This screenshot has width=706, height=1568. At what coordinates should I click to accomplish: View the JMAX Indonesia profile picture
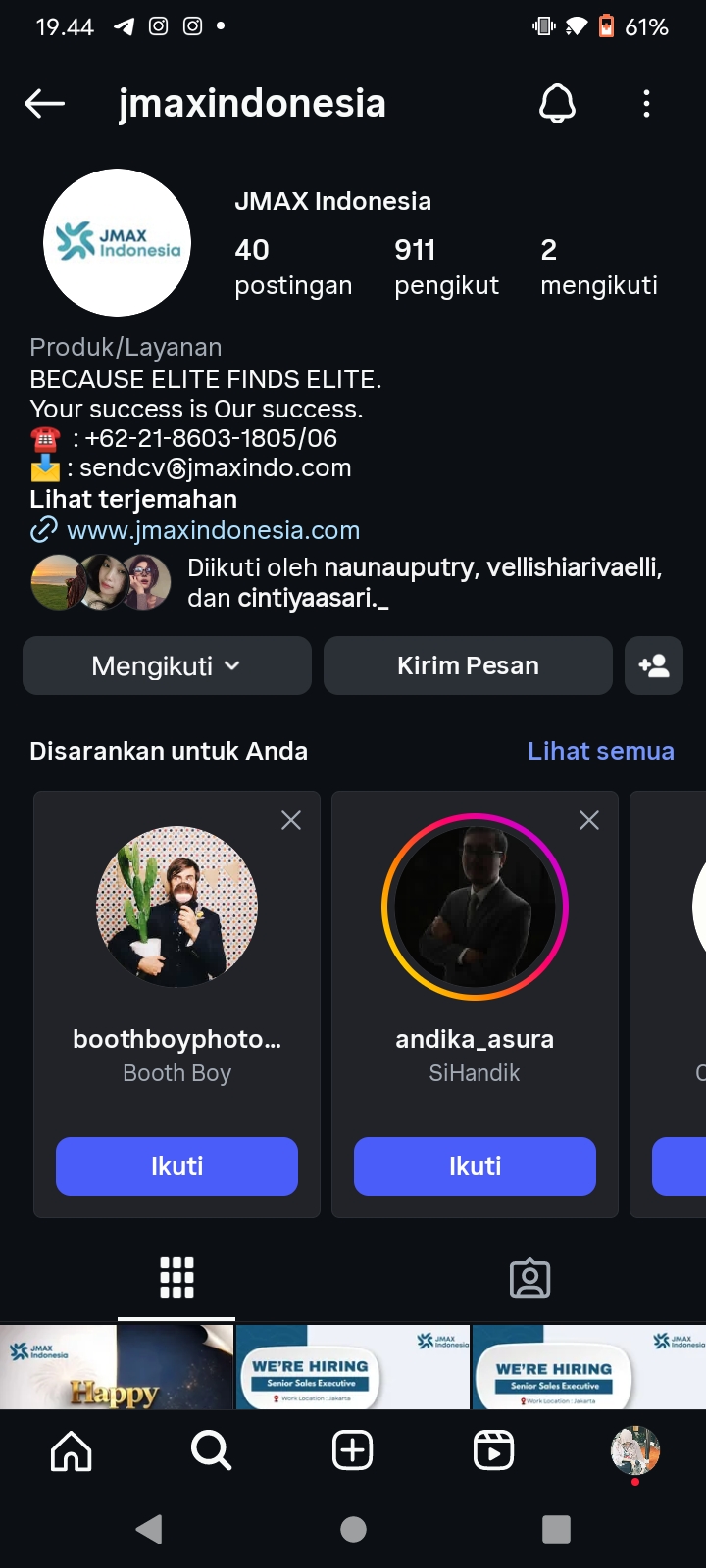pyautogui.click(x=118, y=242)
